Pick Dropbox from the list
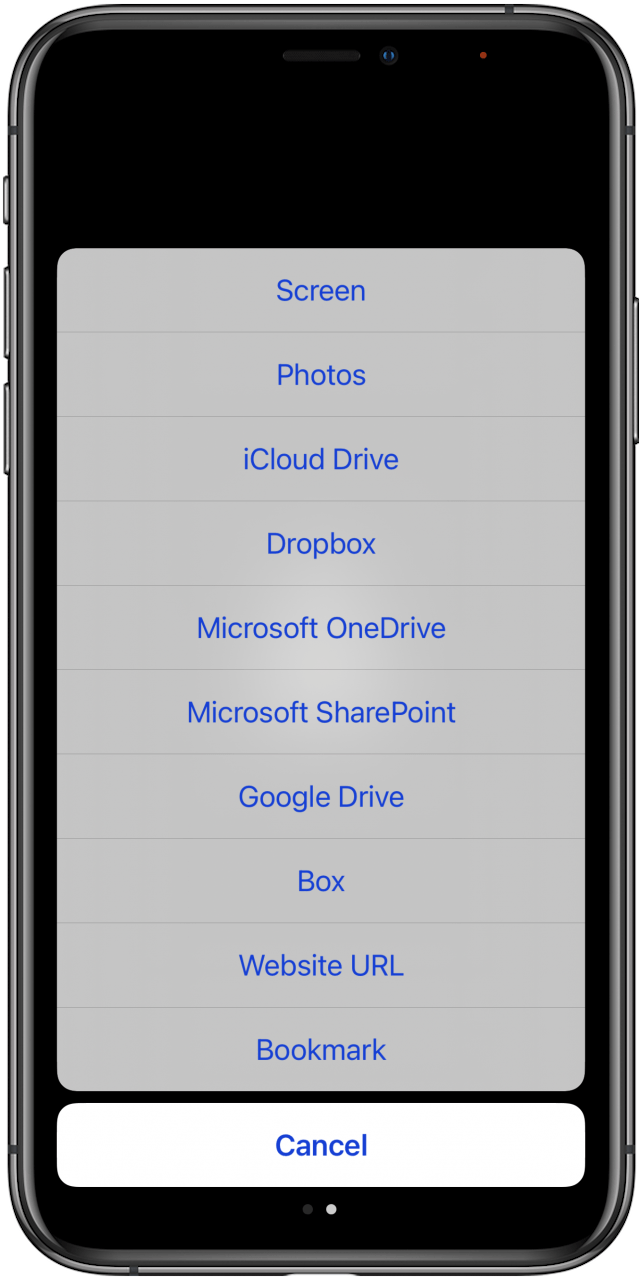The image size is (642, 1280). point(321,544)
